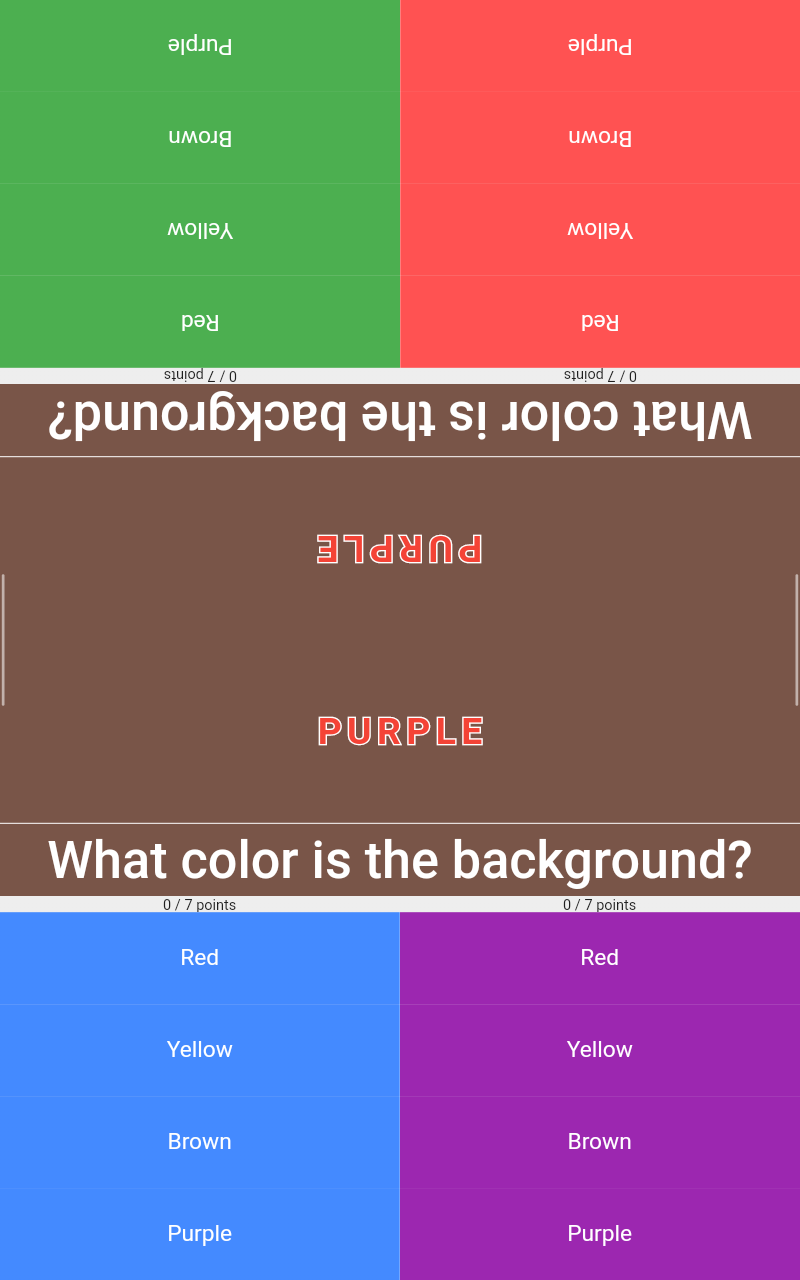Select Red in the blue player panel
The width and height of the screenshot is (800, 1280).
(200, 958)
